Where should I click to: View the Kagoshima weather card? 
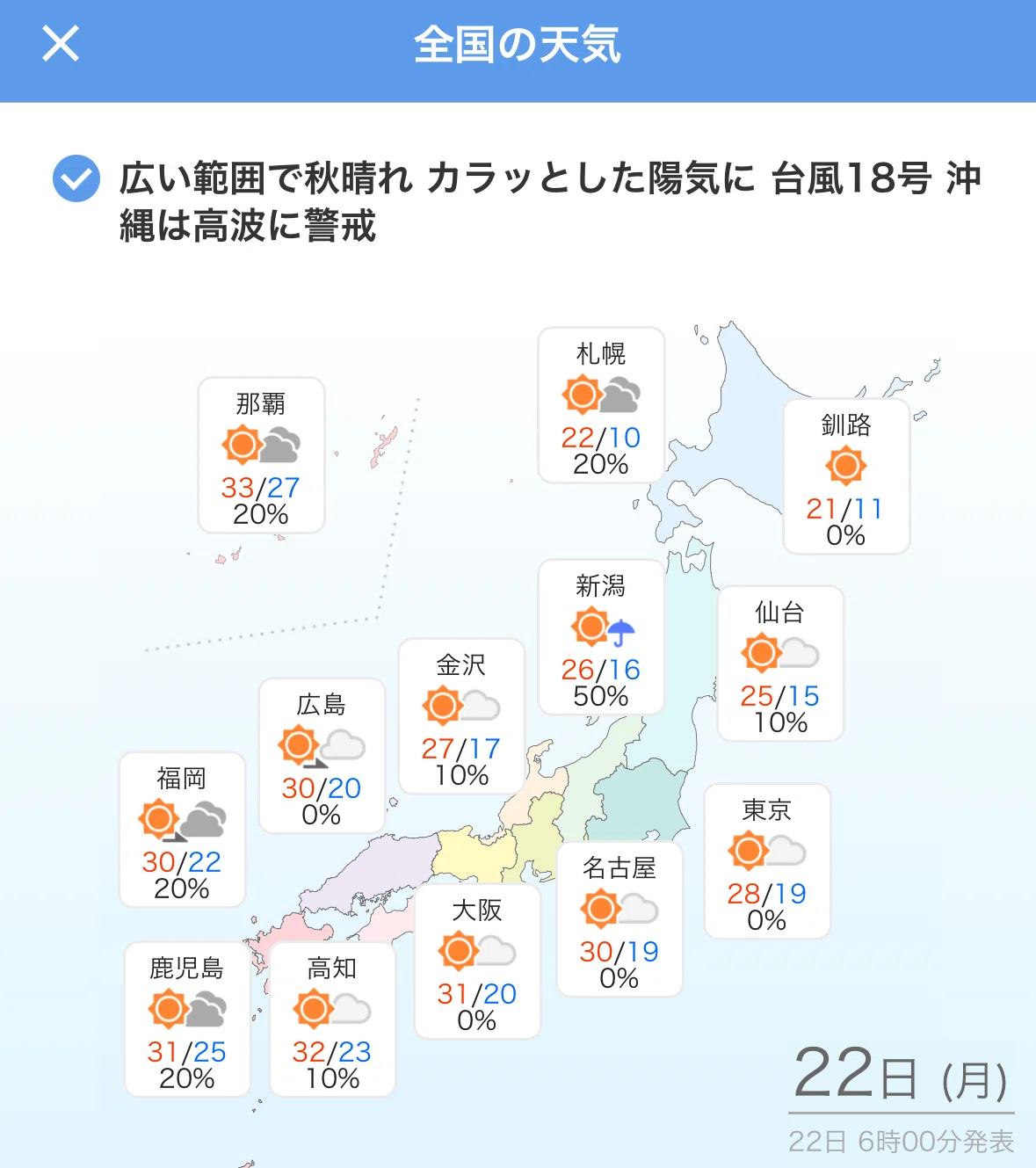pos(187,1019)
